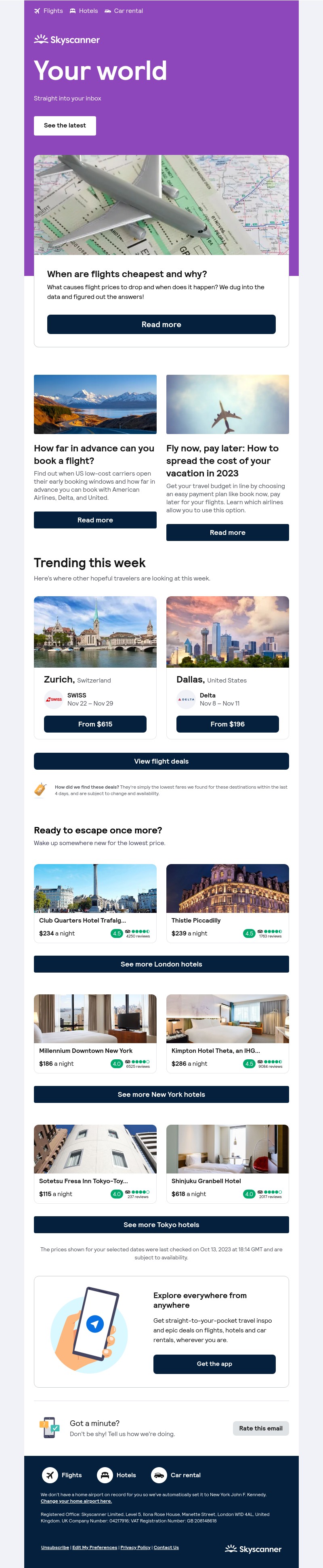Unsubscribe from these emails
This screenshot has width=323, height=1568.
coord(55,1547)
